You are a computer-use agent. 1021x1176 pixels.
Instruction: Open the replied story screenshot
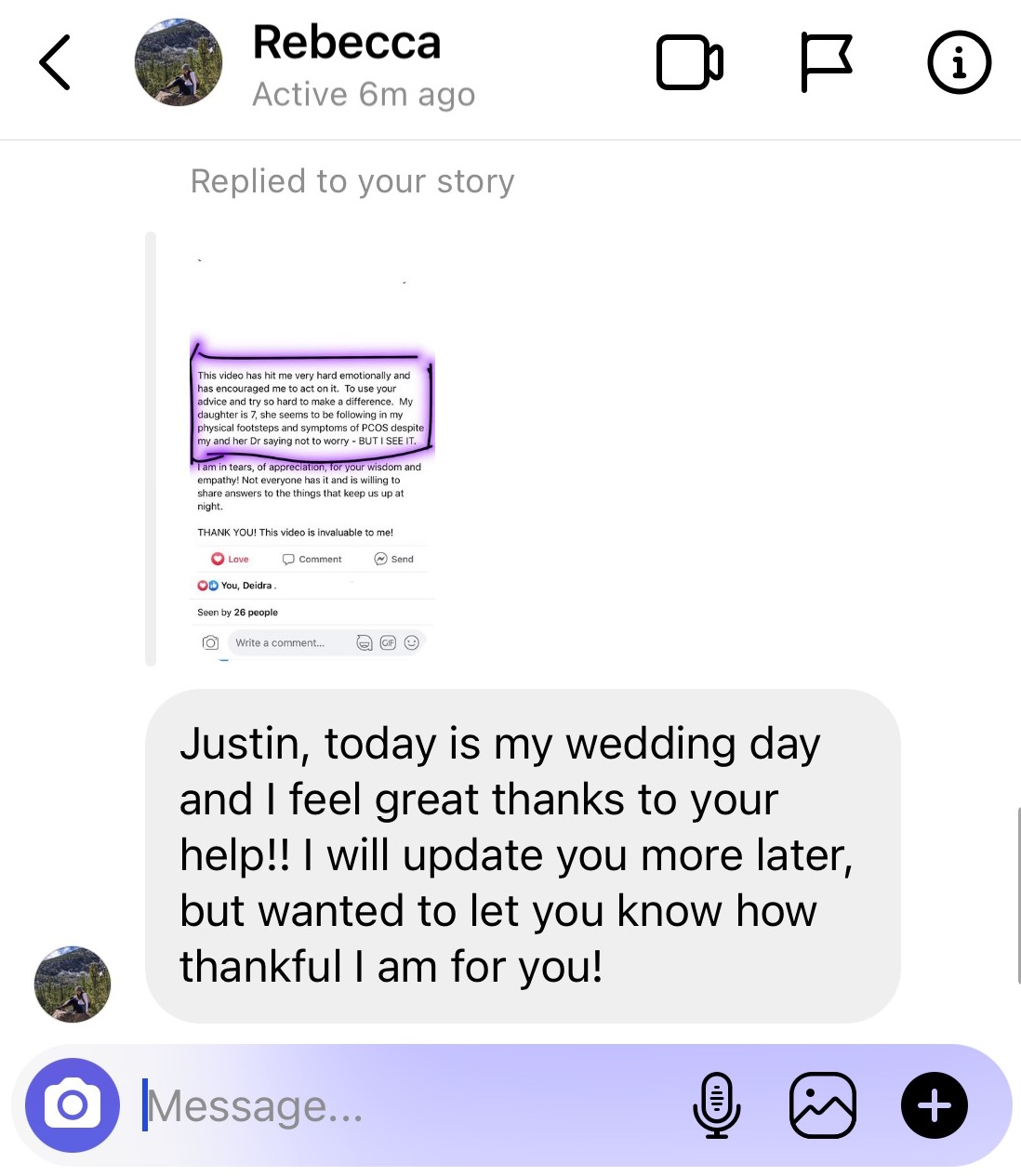pos(312,451)
